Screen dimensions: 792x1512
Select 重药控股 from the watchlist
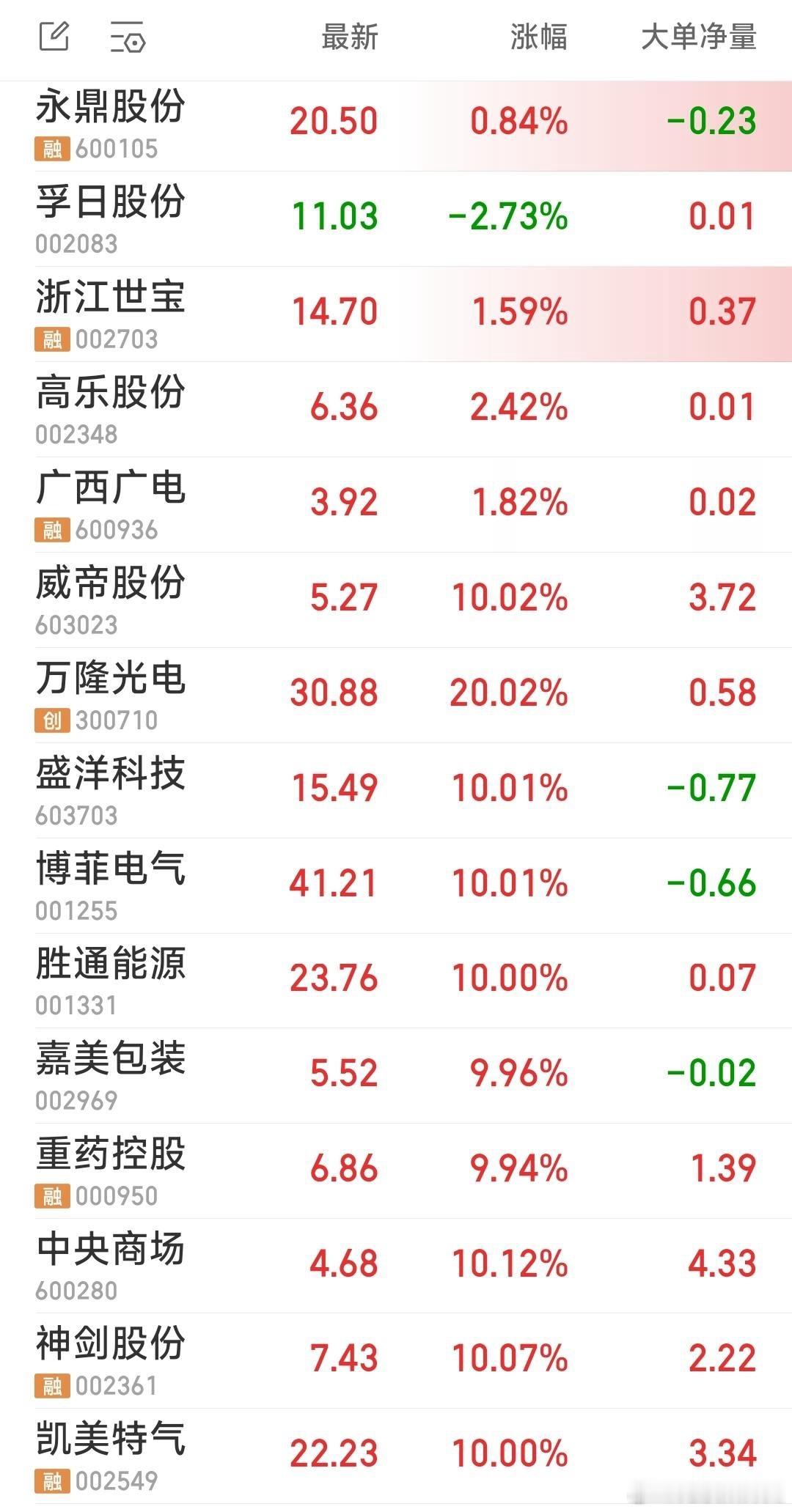[111, 1154]
